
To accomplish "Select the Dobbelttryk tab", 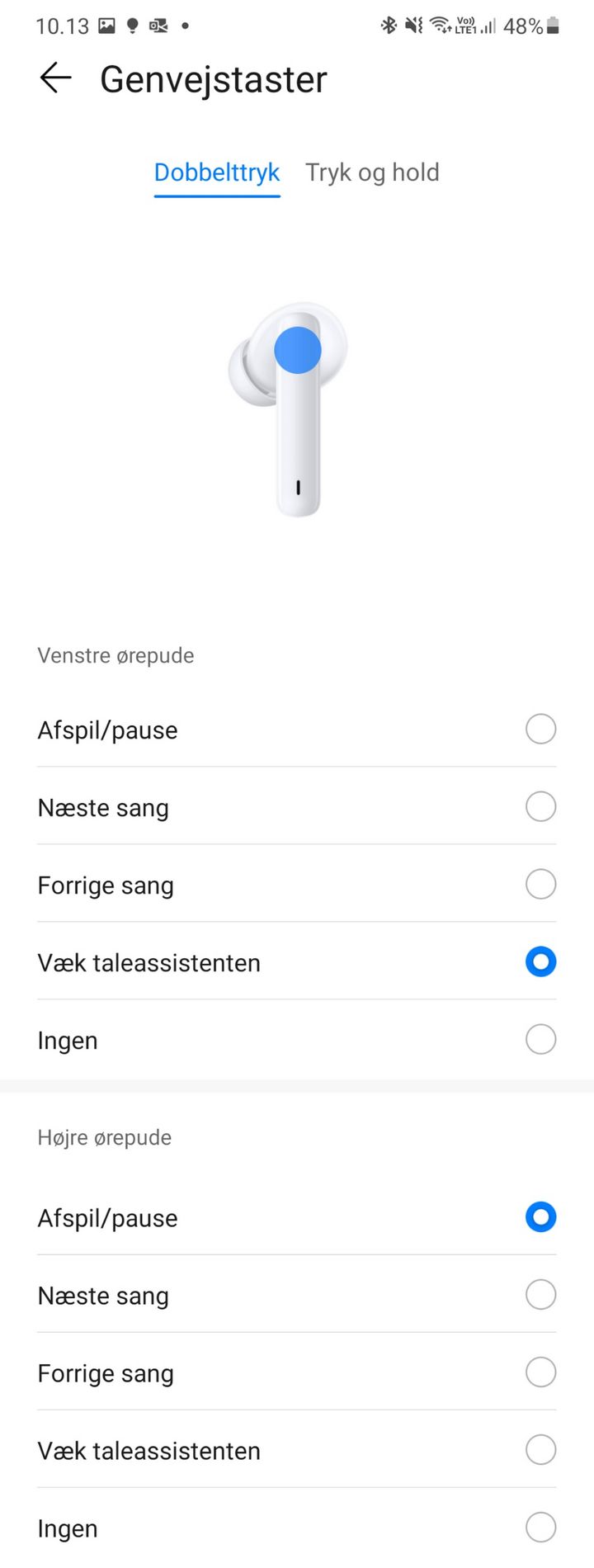I will tap(217, 172).
